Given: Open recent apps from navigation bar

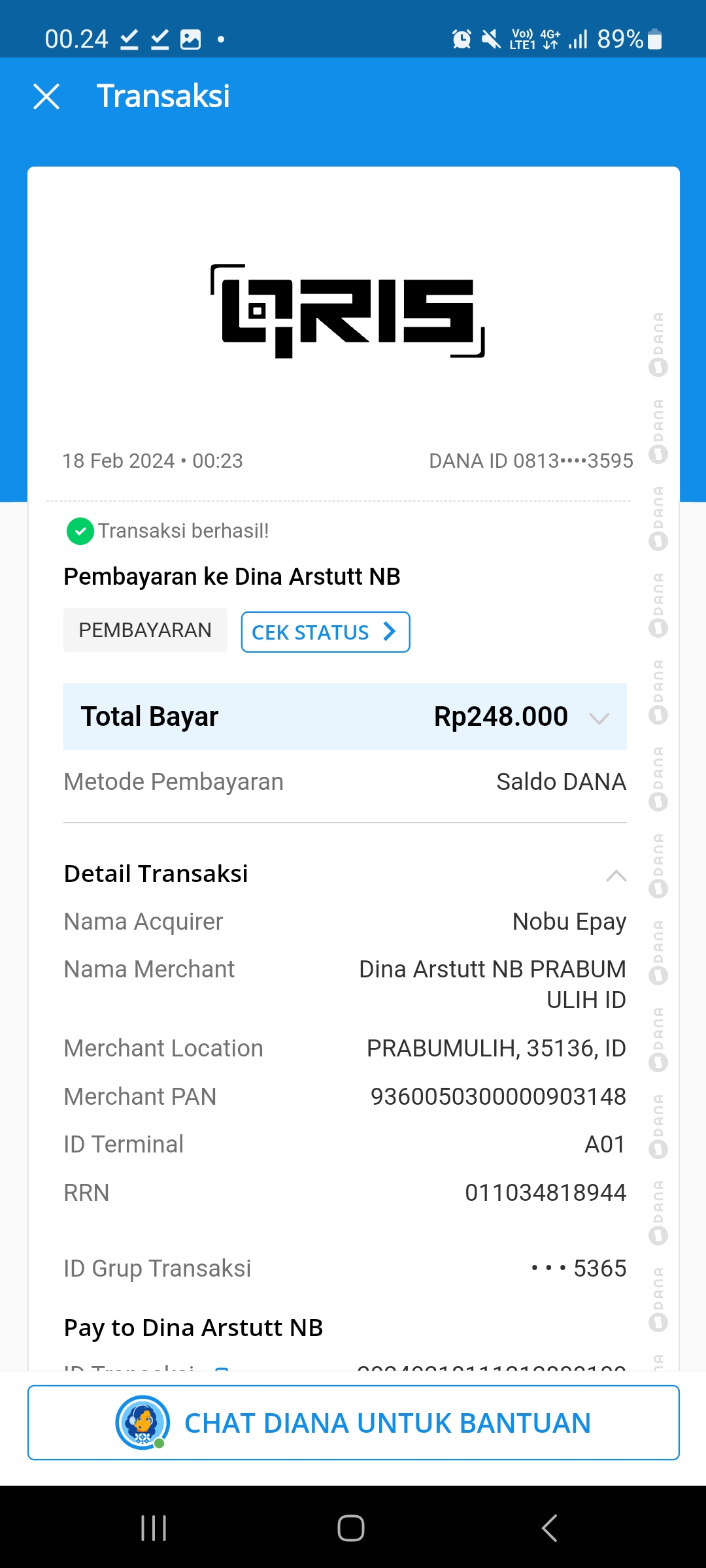Looking at the screenshot, I should point(154,1527).
